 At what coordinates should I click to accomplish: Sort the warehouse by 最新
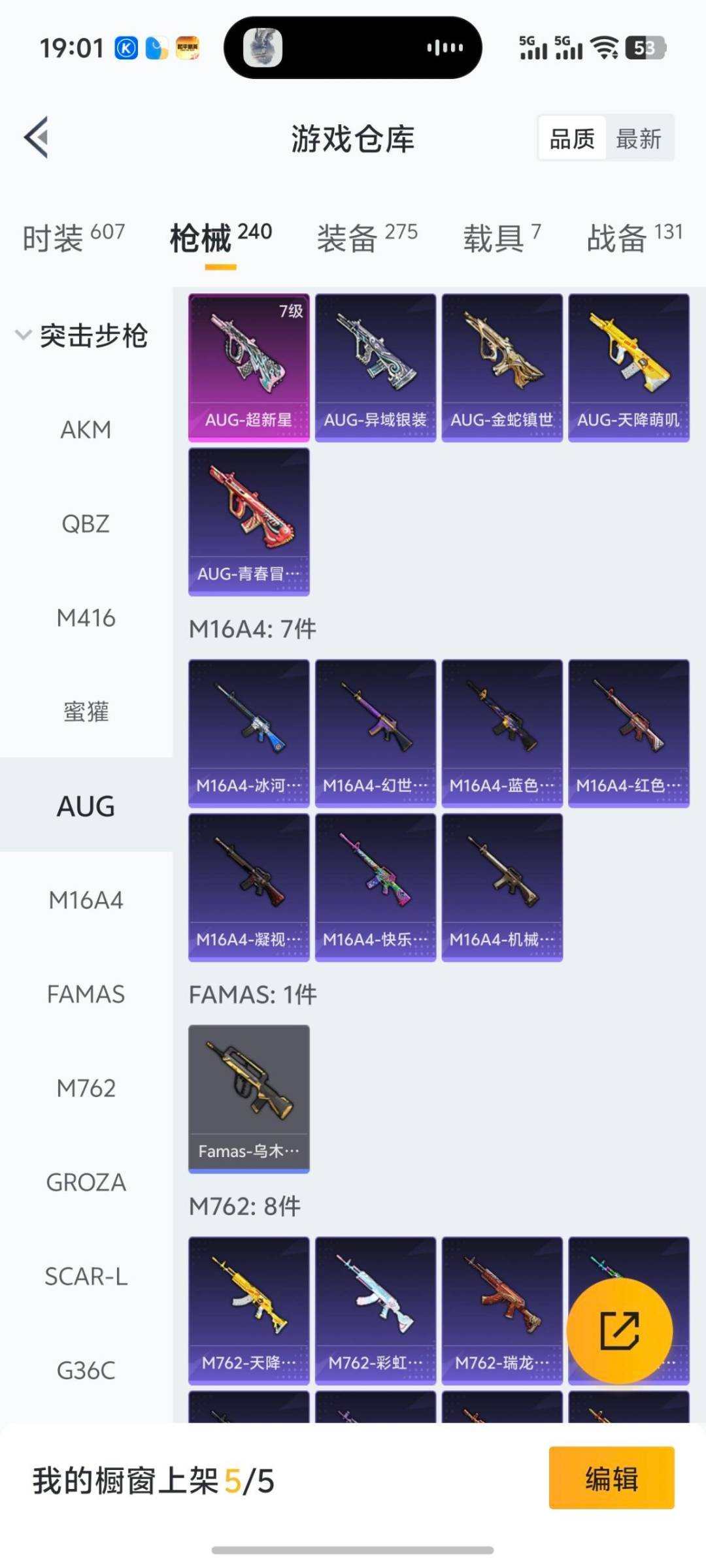click(x=639, y=139)
